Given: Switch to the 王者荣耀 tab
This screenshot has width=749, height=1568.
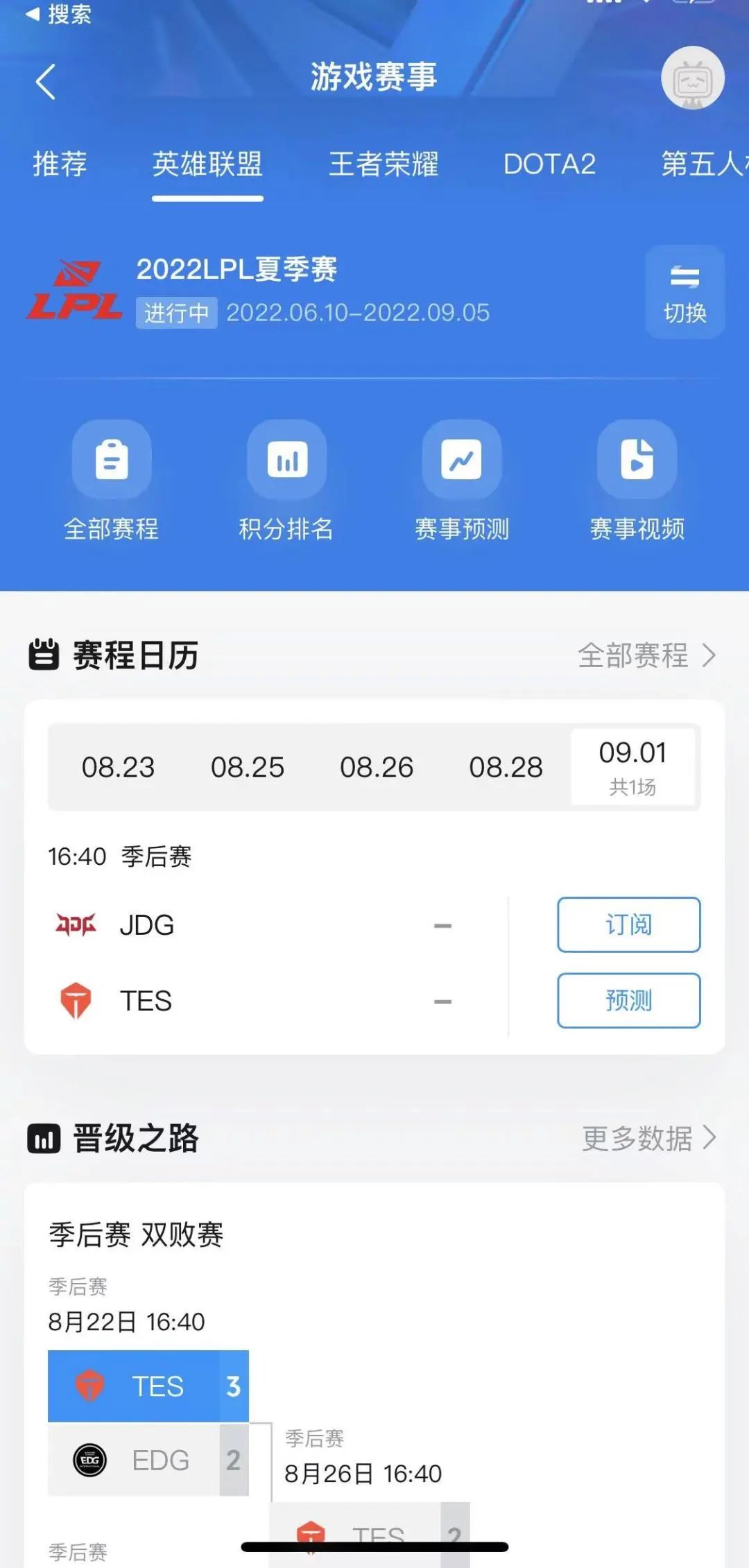Looking at the screenshot, I should click(x=382, y=165).
